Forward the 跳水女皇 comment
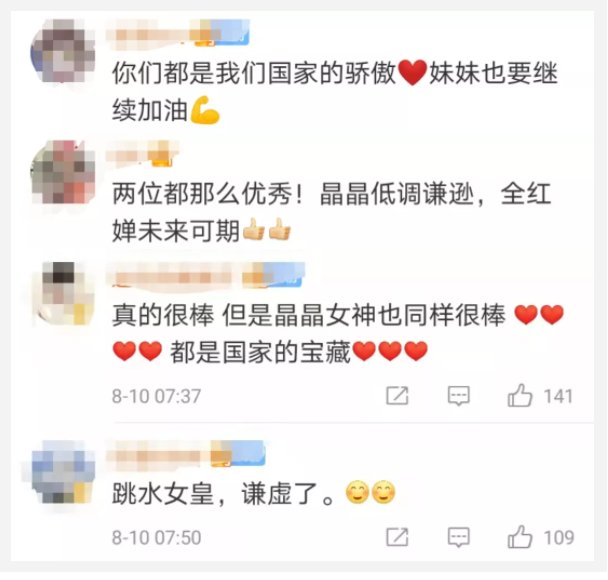Screen dimensions: 608x580 [x=398, y=537]
